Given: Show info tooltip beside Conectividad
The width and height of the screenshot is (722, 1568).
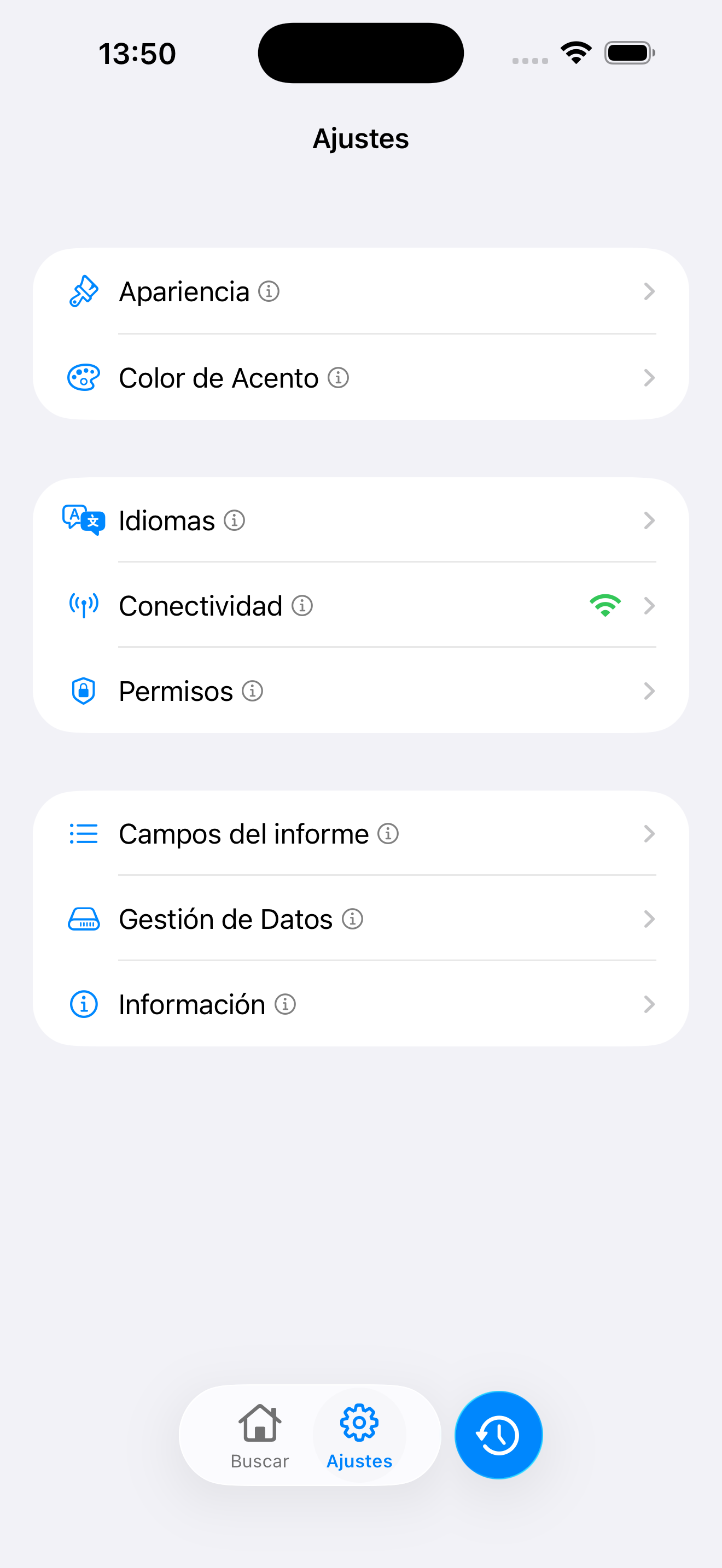Looking at the screenshot, I should [302, 606].
